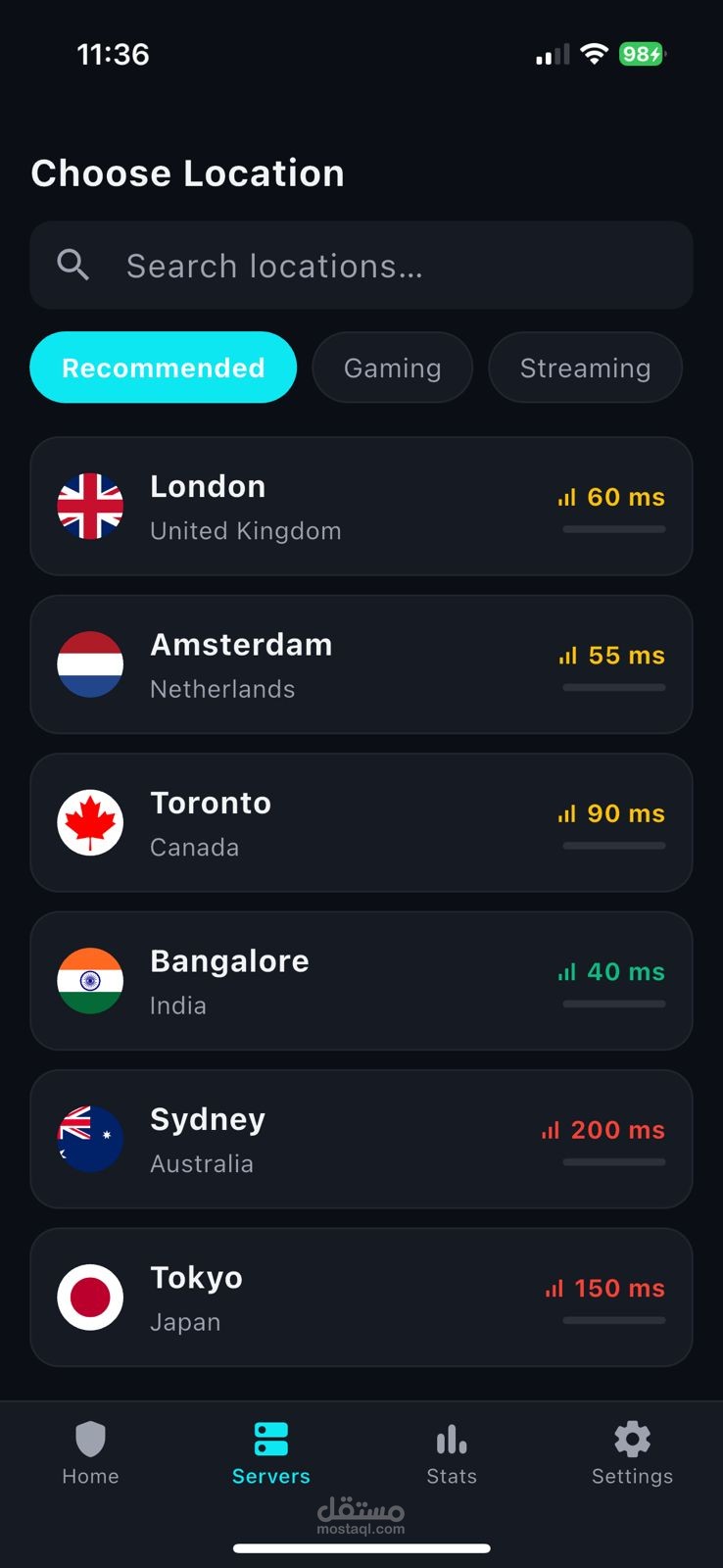This screenshot has width=723, height=1568.
Task: Choose the Tokyo, Japan server
Action: pos(361,1298)
